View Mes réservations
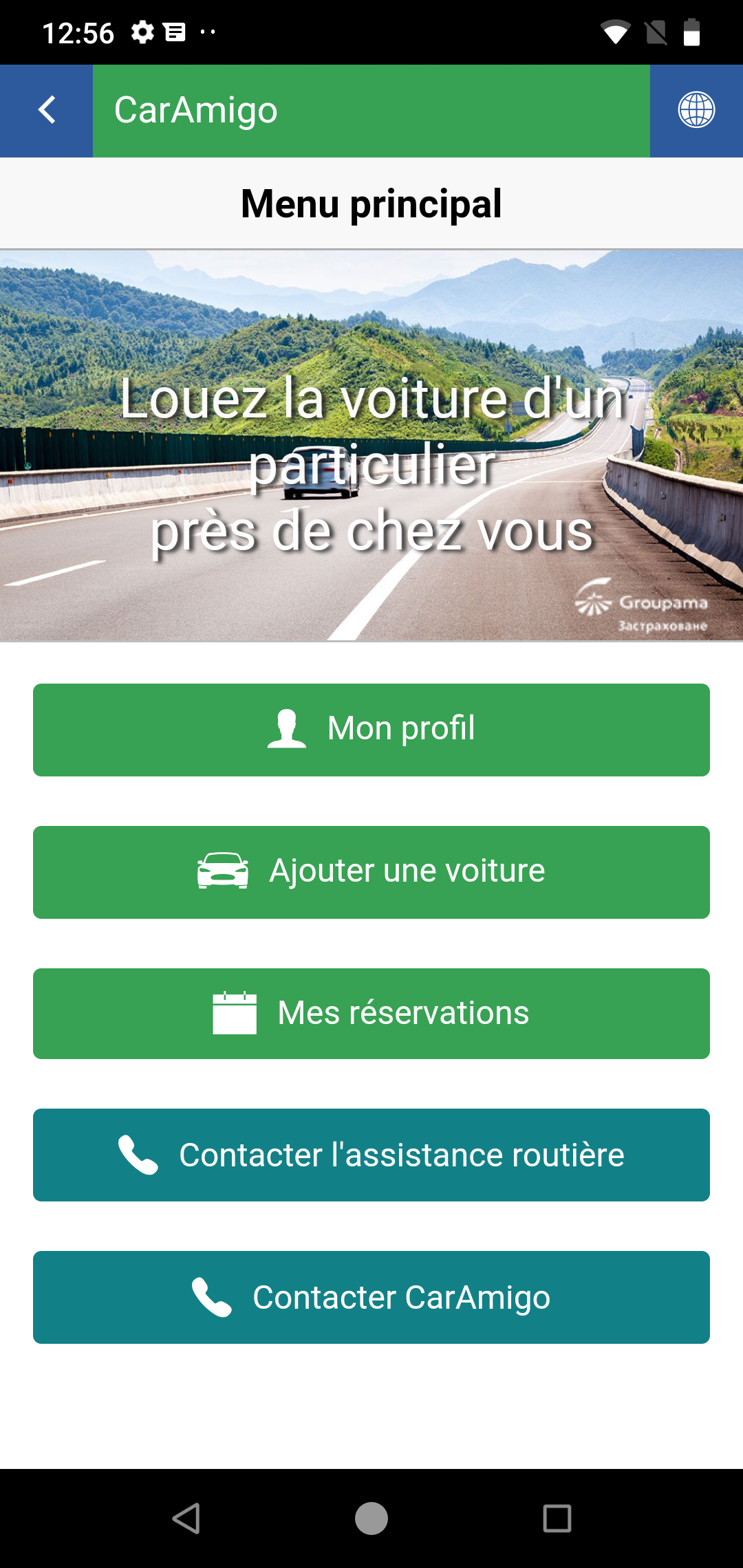Image resolution: width=743 pixels, height=1568 pixels. pos(371,1014)
